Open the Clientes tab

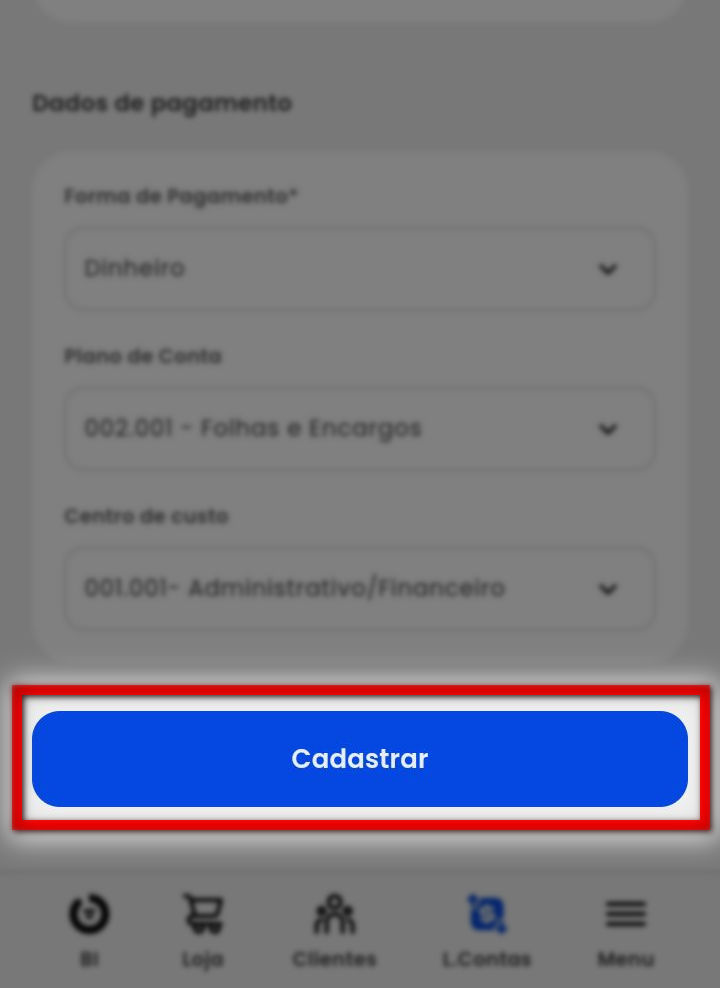tap(334, 930)
